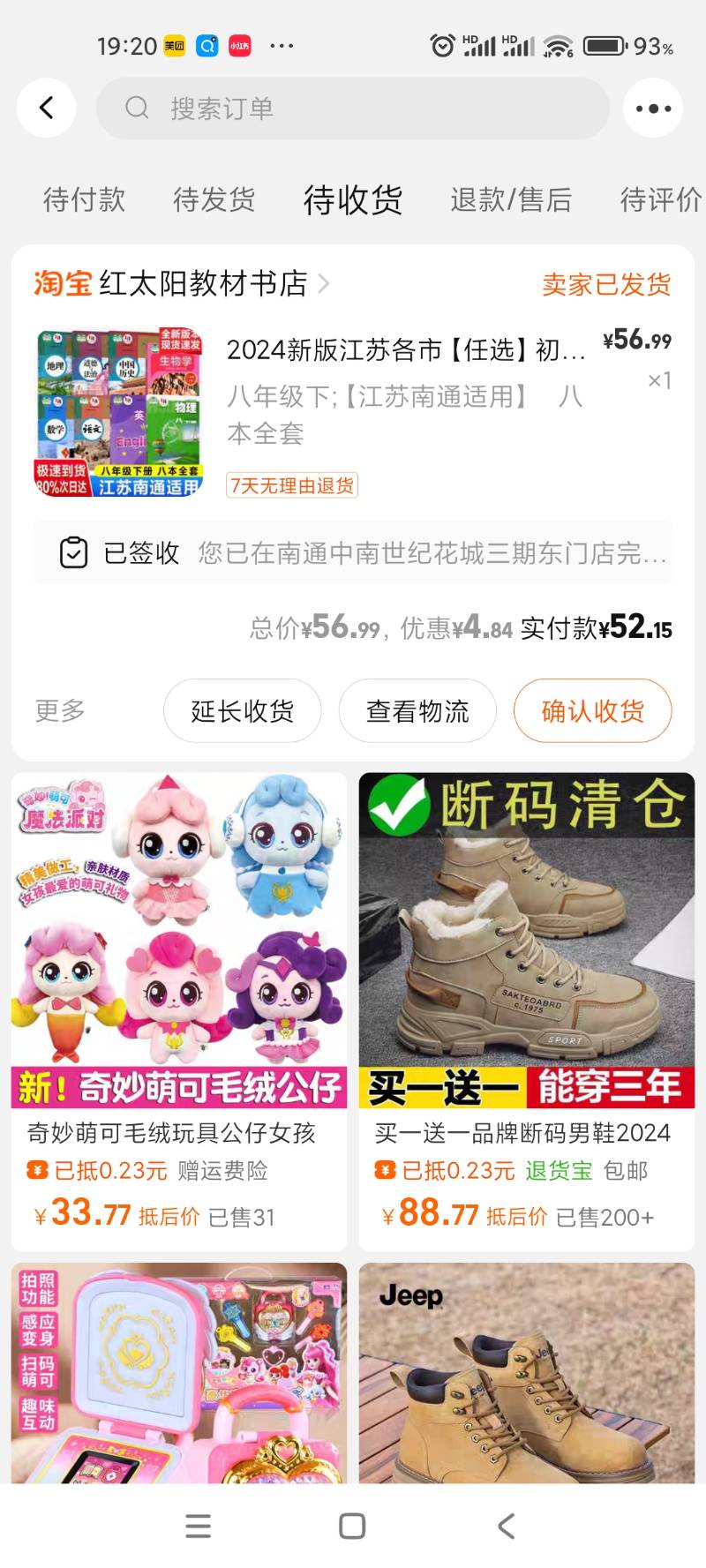Tap 查看物流 to track the shipment
The width and height of the screenshot is (706, 1568).
[x=417, y=711]
